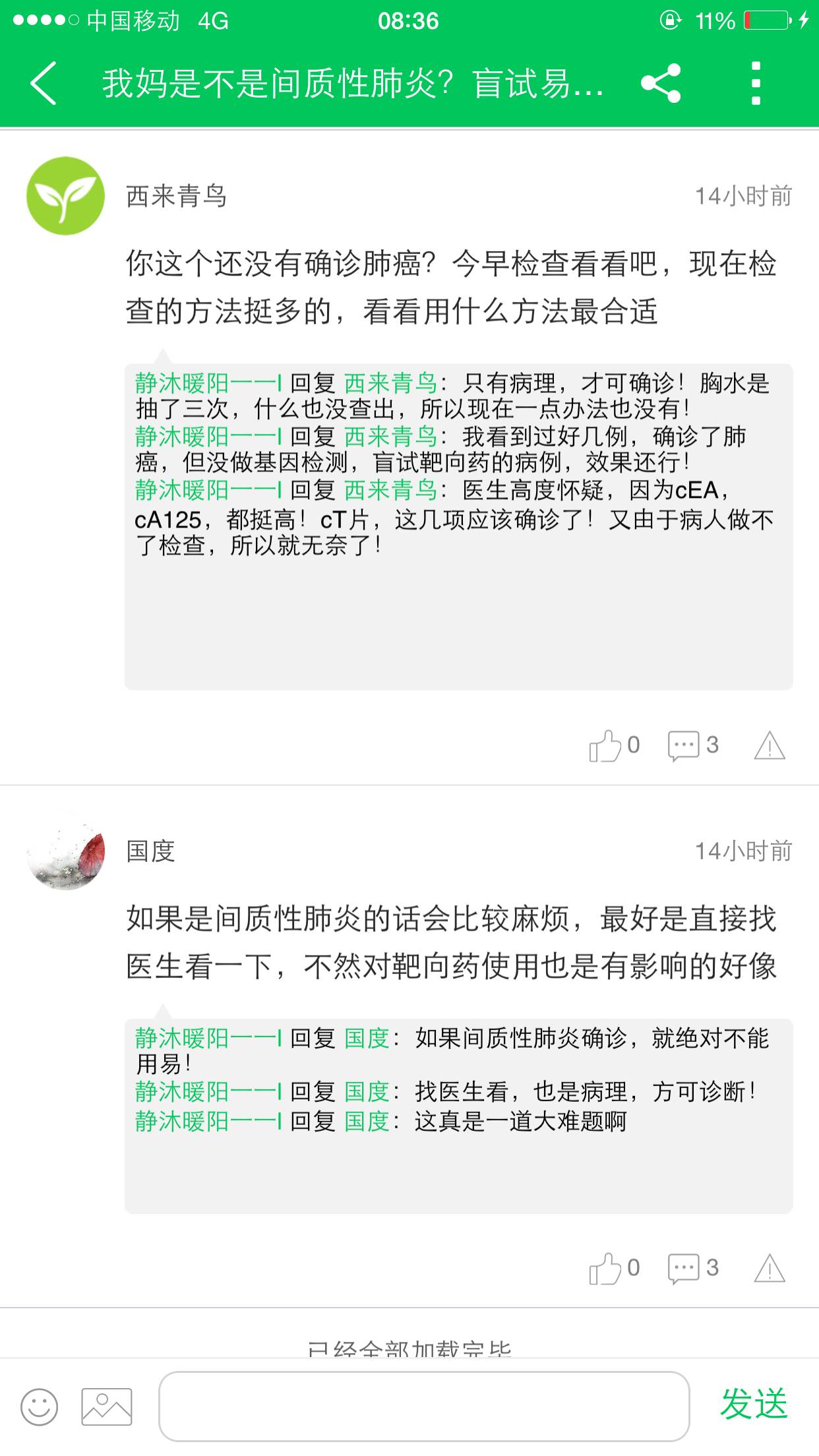Open 西来青鸟's profile avatar

pyautogui.click(x=65, y=196)
